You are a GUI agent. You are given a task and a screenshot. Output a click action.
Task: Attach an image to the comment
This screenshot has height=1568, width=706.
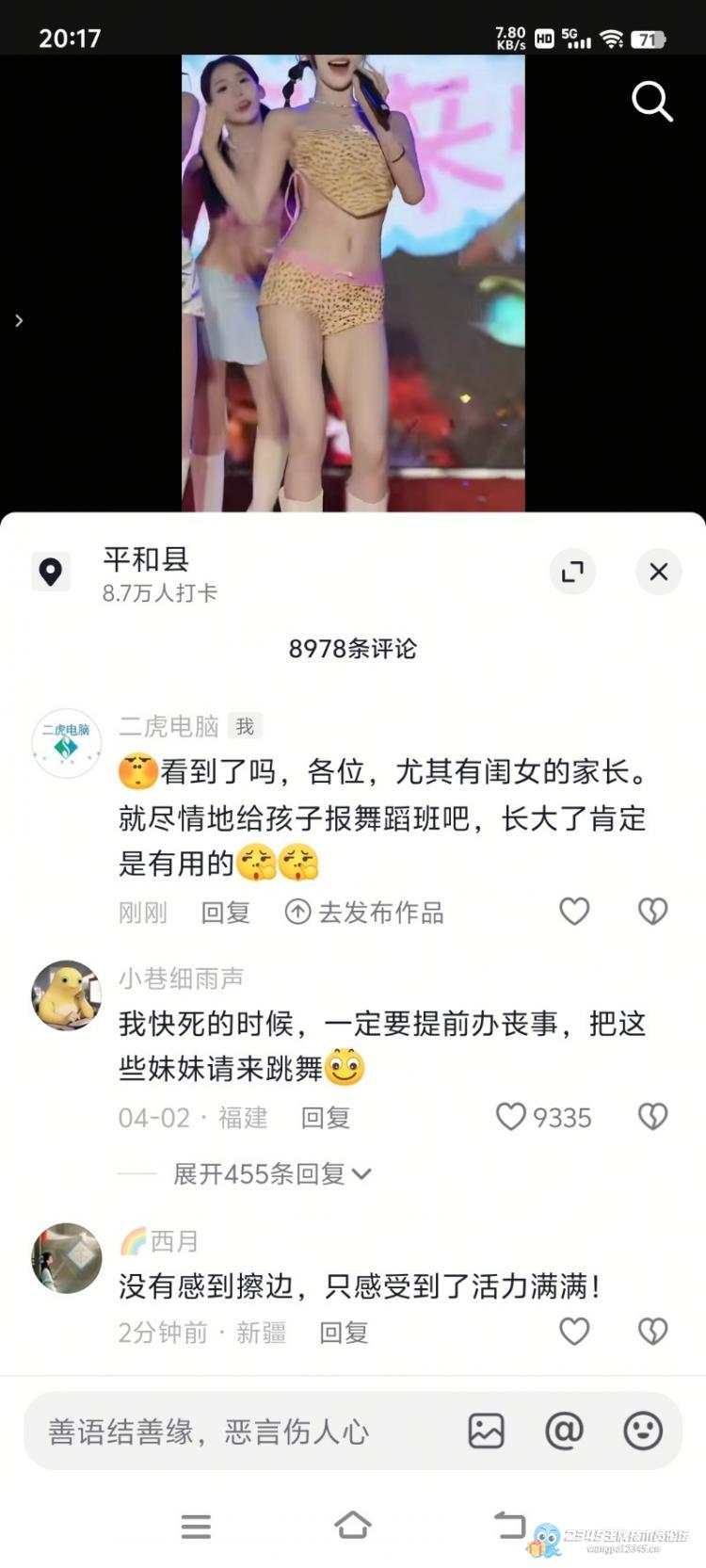pos(486,1431)
